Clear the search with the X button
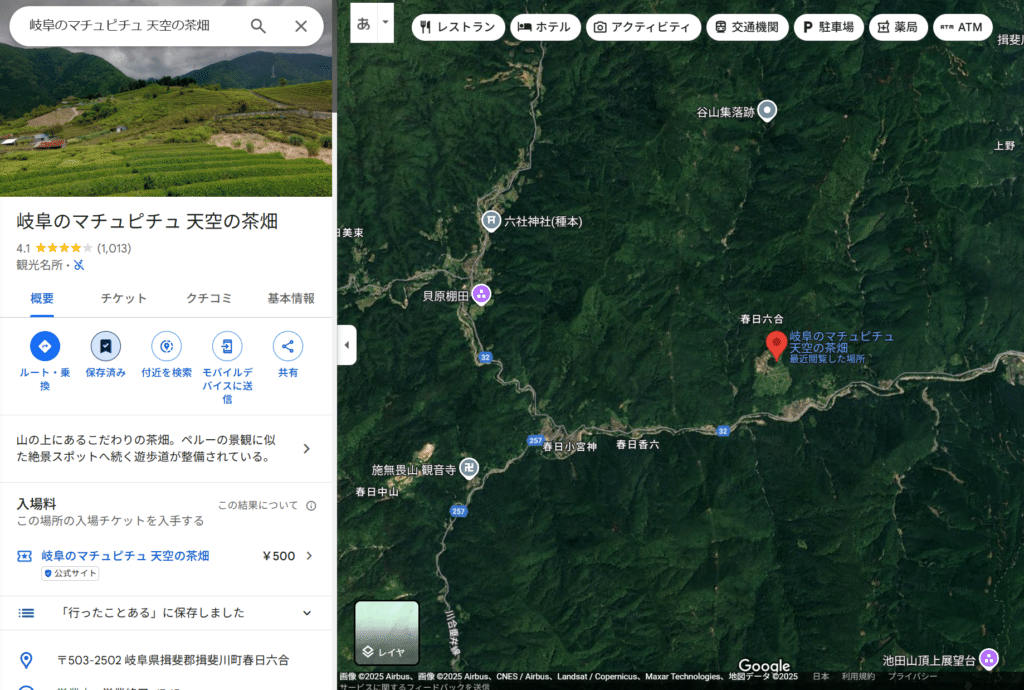 (301, 26)
